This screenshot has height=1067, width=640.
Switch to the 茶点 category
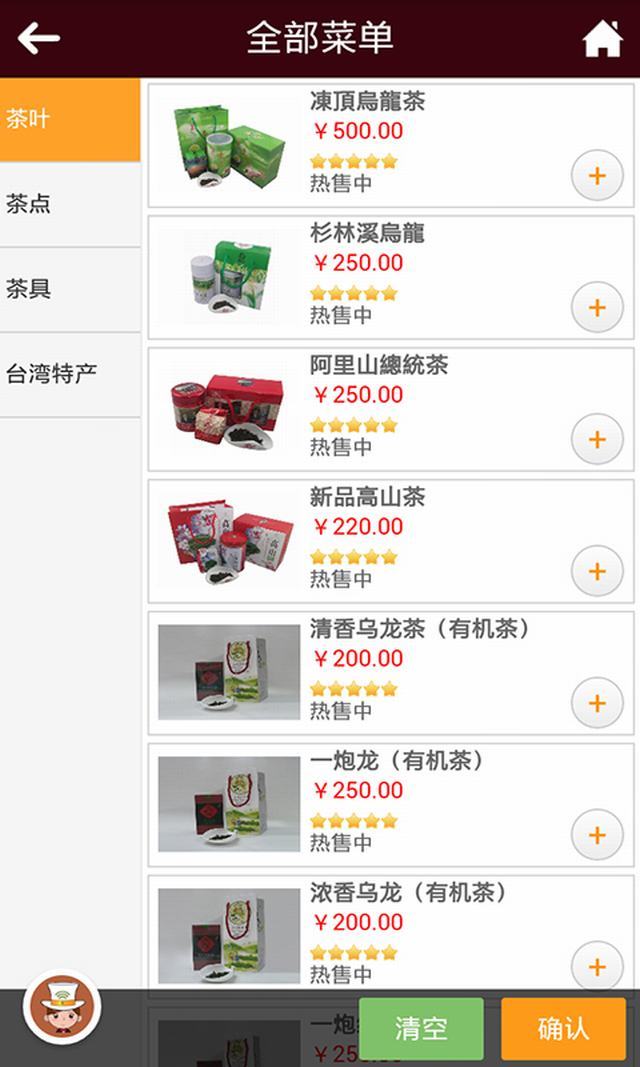70,204
